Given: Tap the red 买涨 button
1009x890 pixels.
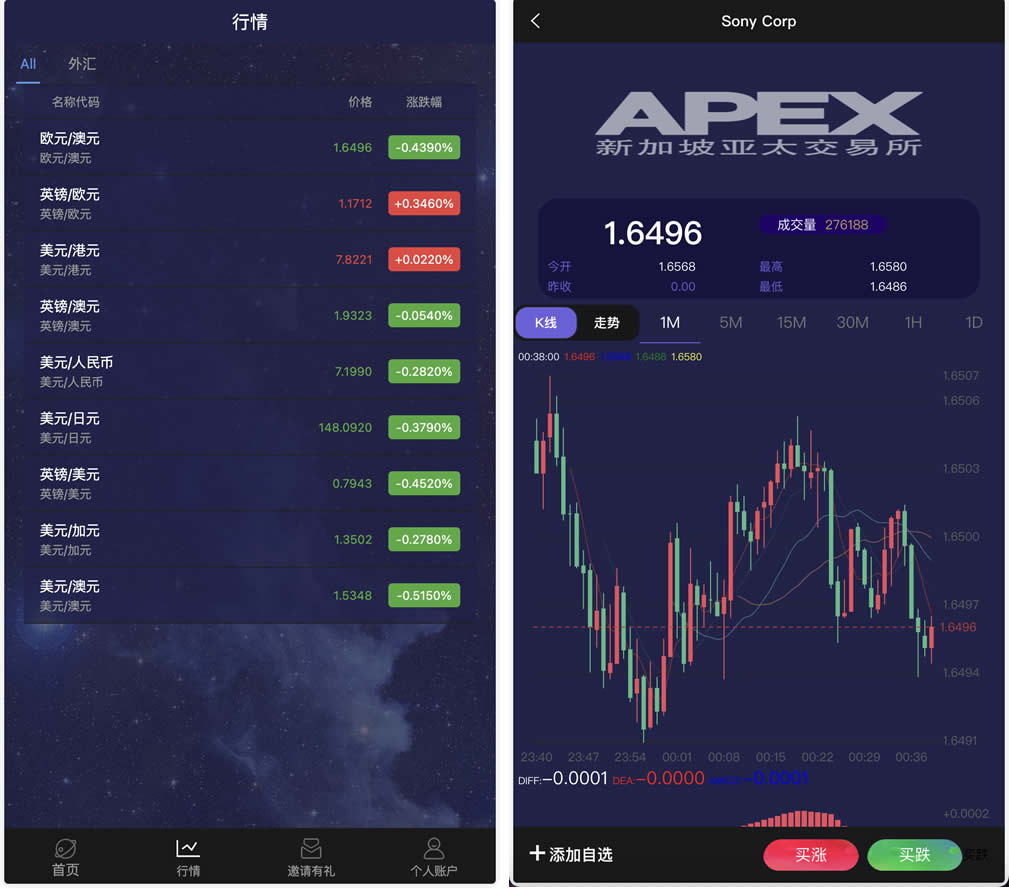Looking at the screenshot, I should pos(811,855).
